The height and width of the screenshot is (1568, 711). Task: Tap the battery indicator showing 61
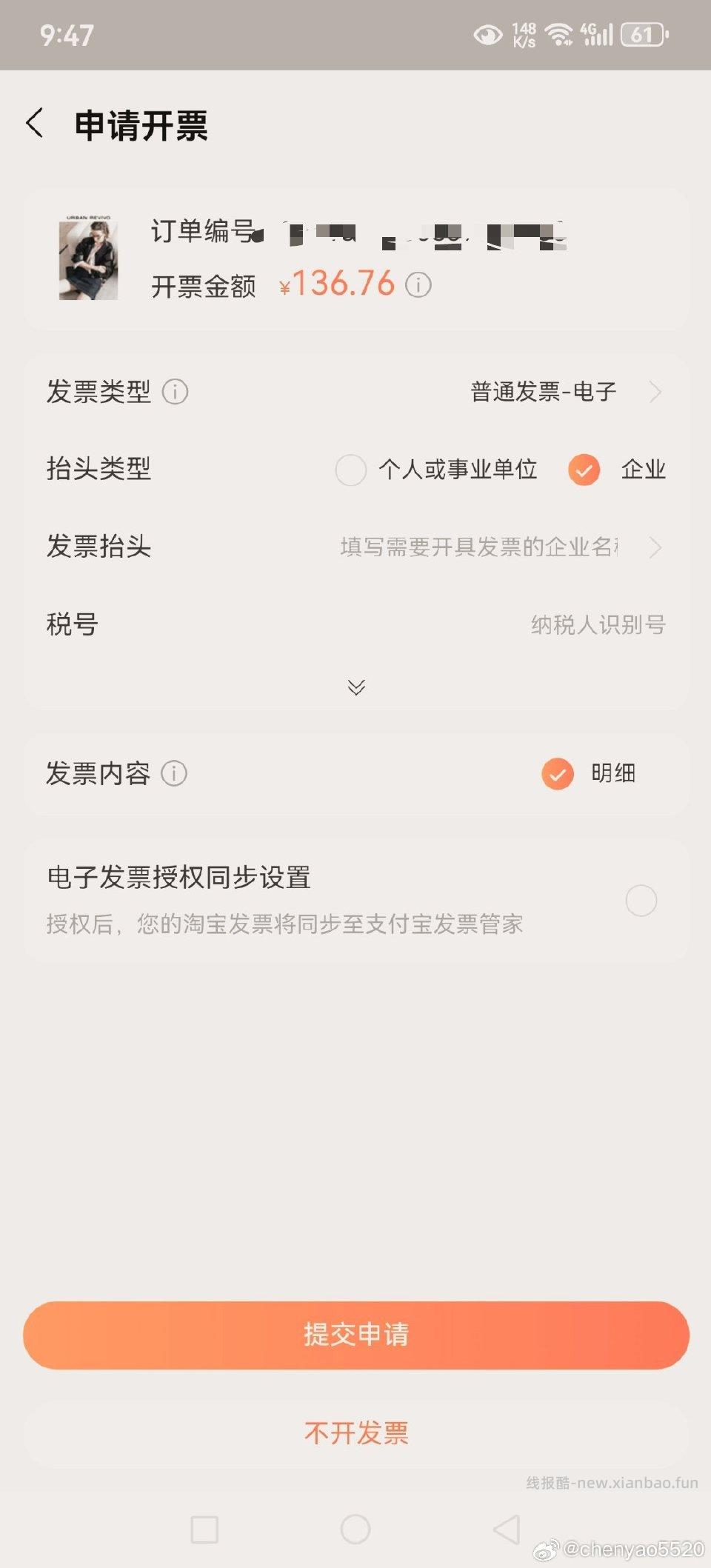tap(644, 33)
